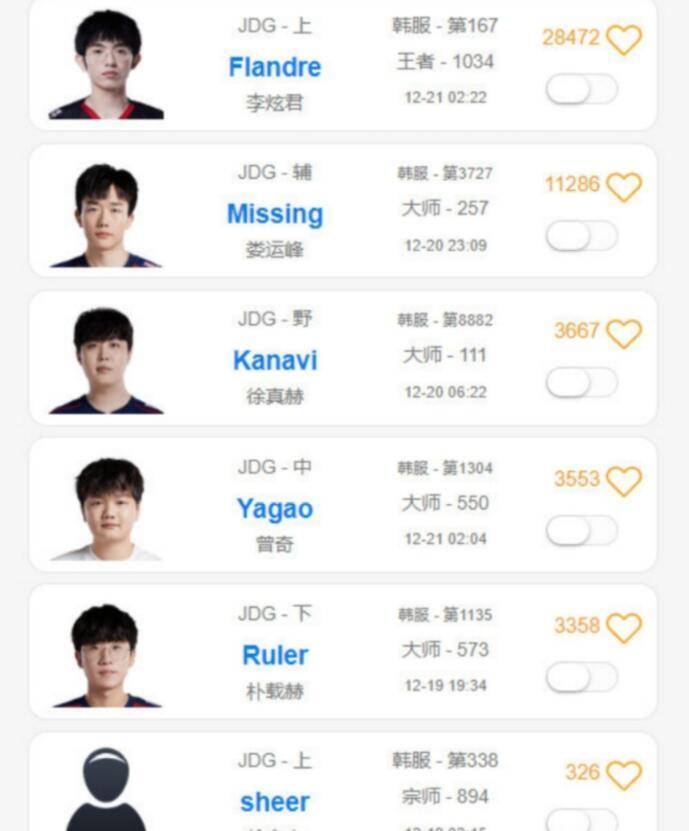Enable the switch on Missing's card
689x831 pixels.
[x=581, y=236]
